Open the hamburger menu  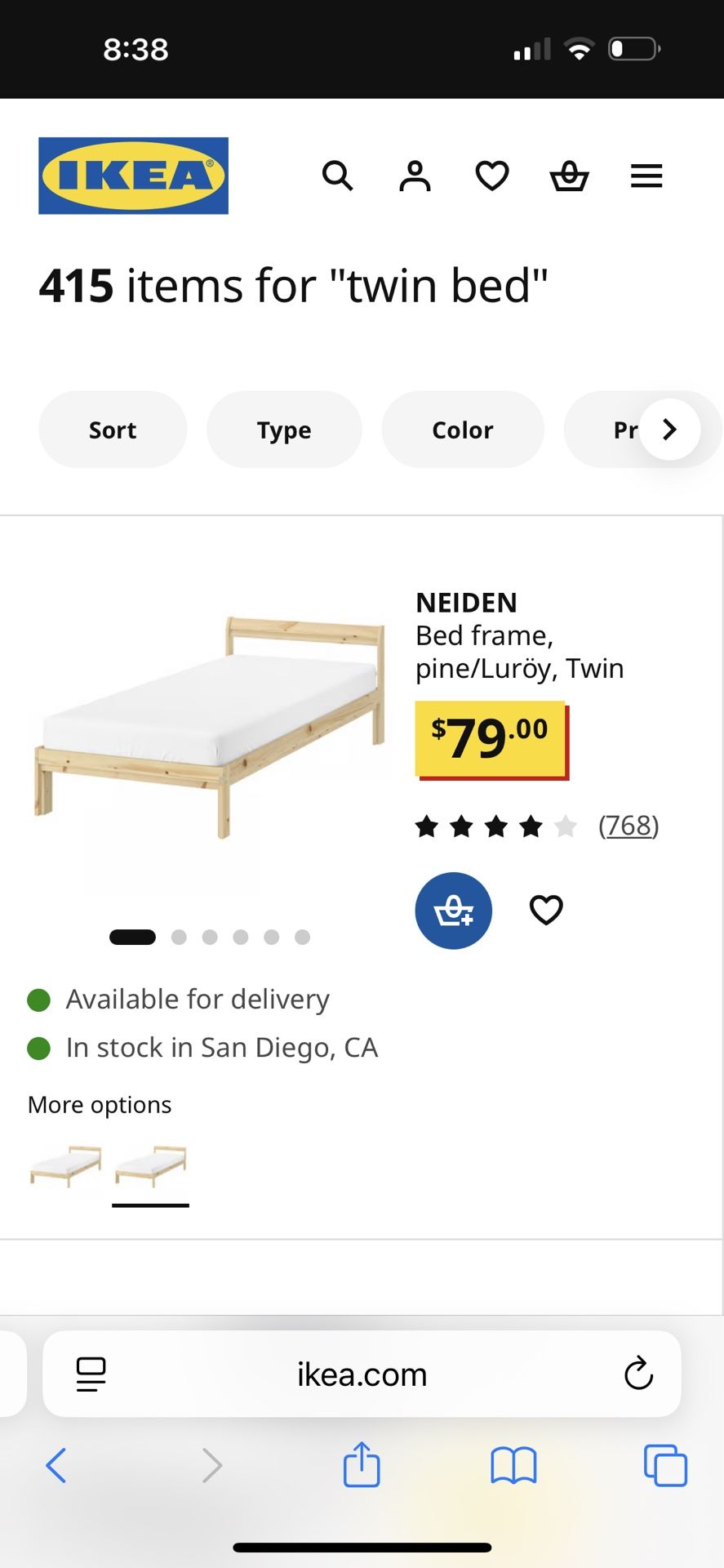click(x=646, y=176)
